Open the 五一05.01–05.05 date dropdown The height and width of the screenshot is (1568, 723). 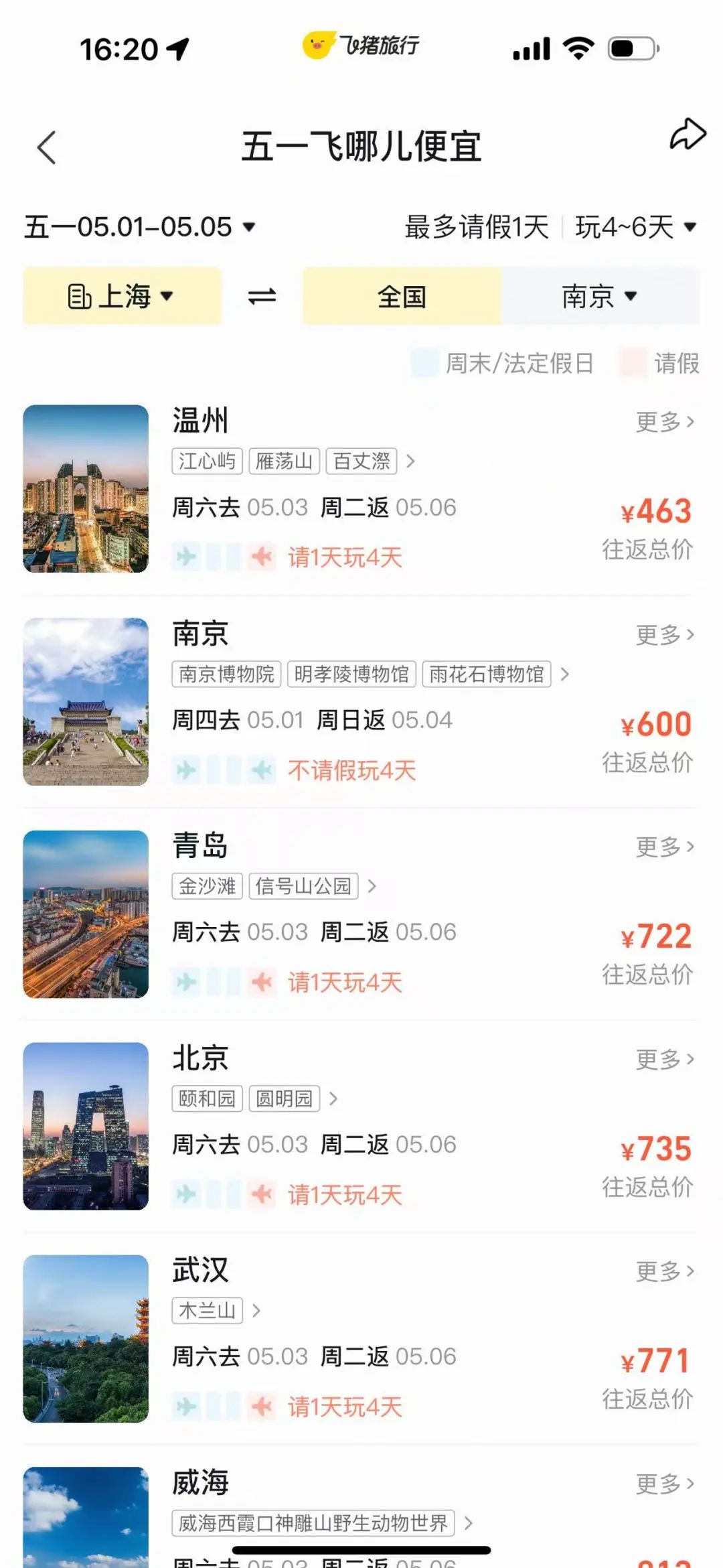pos(139,227)
